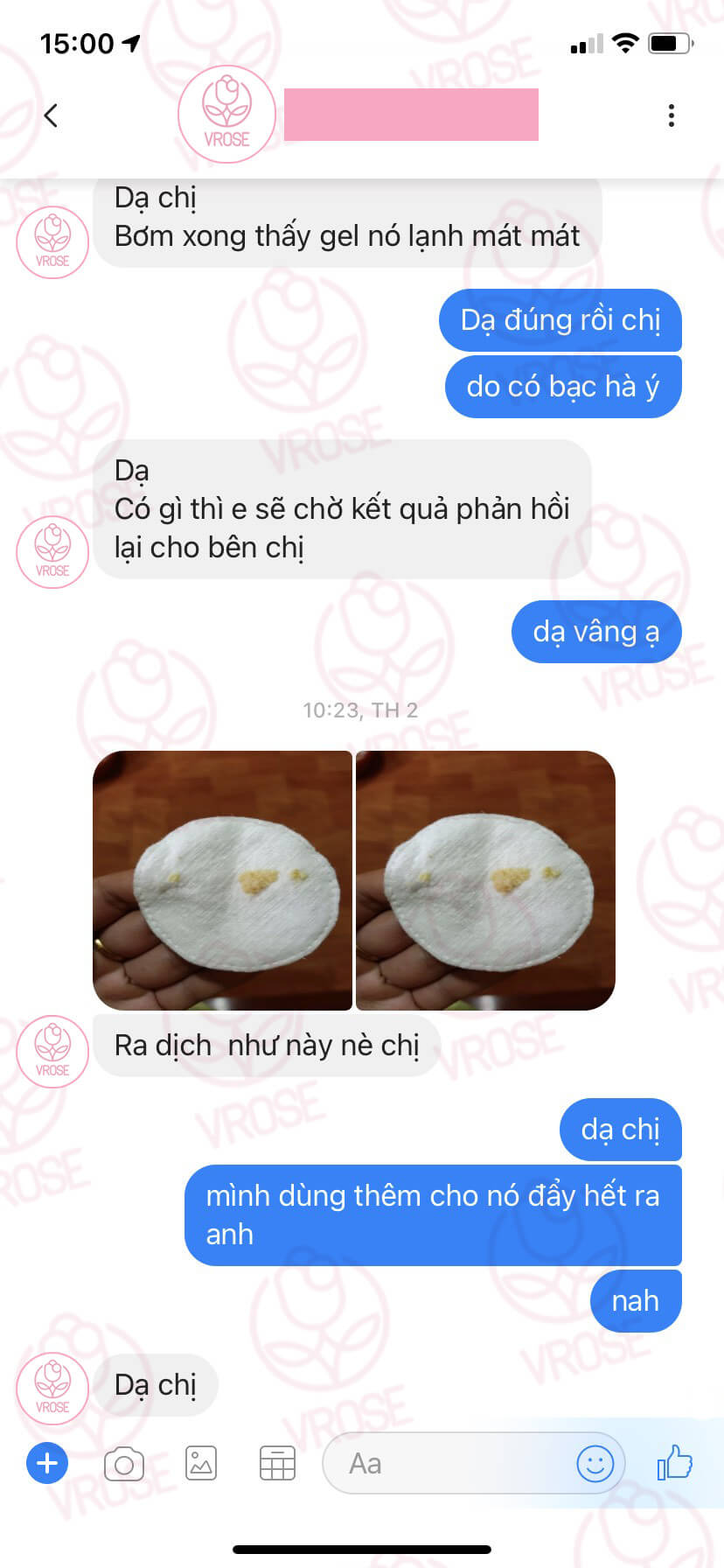Open the three-dot overflow menu
Image resolution: width=724 pixels, height=1568 pixels.
(671, 115)
